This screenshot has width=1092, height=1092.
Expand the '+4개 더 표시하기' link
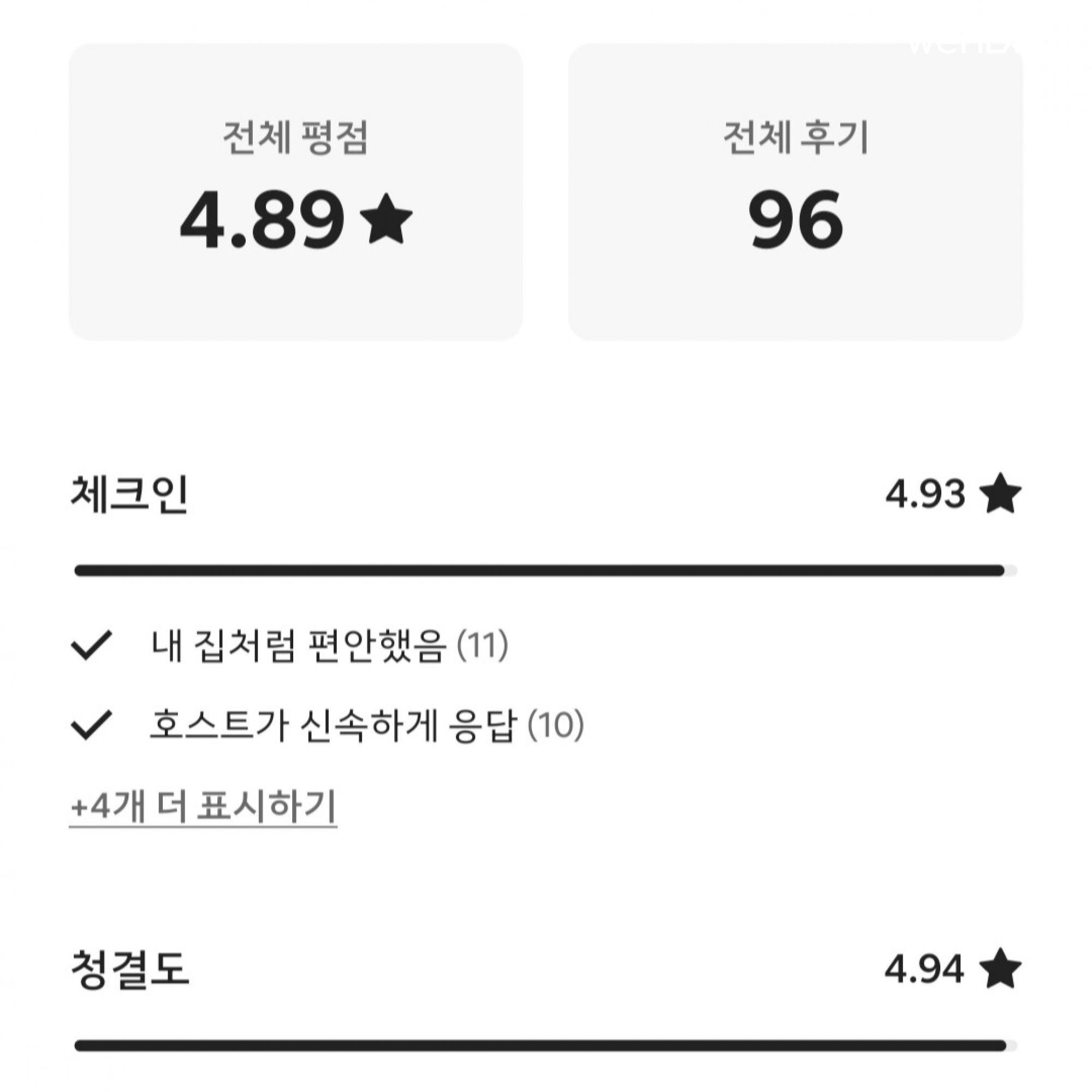(204, 806)
